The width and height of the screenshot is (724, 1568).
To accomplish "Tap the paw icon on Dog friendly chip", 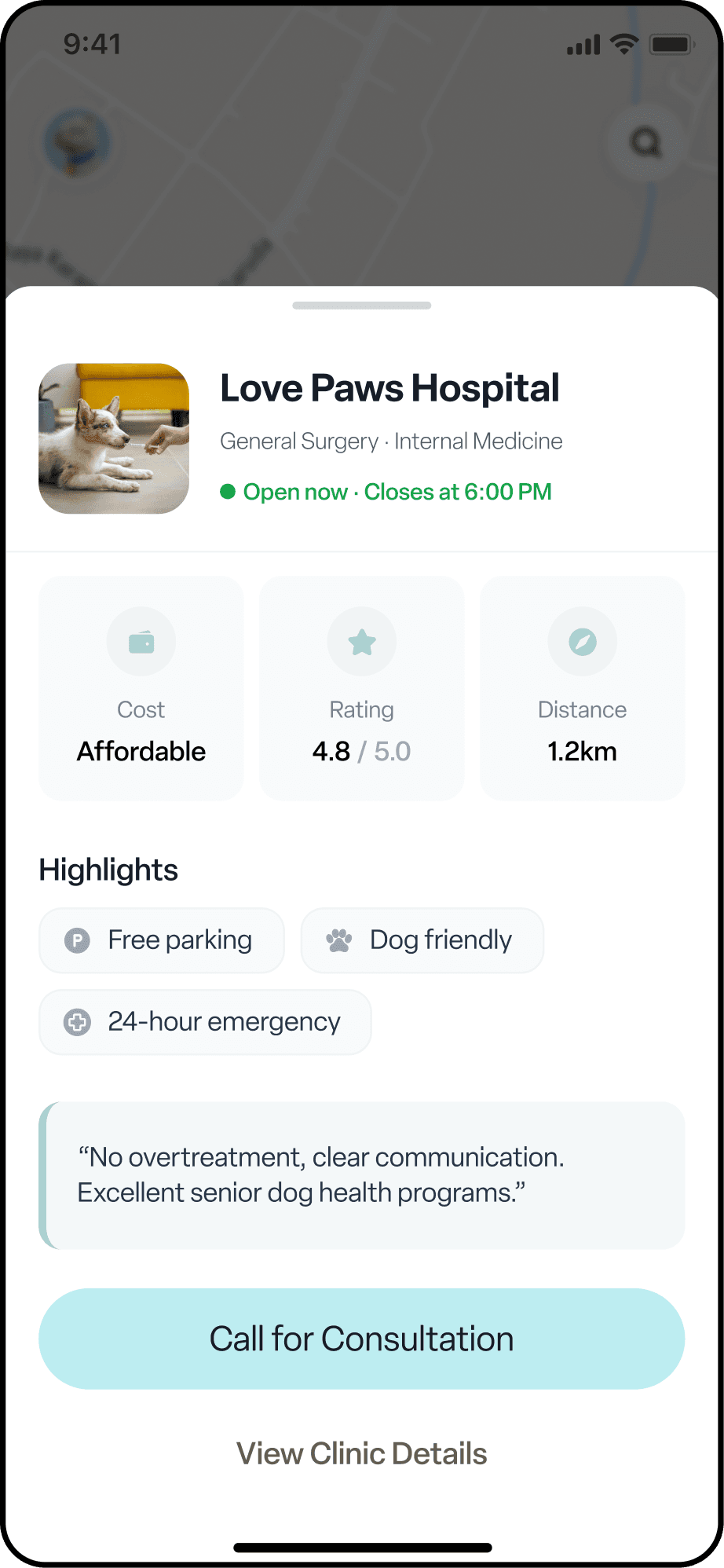I will click(339, 940).
